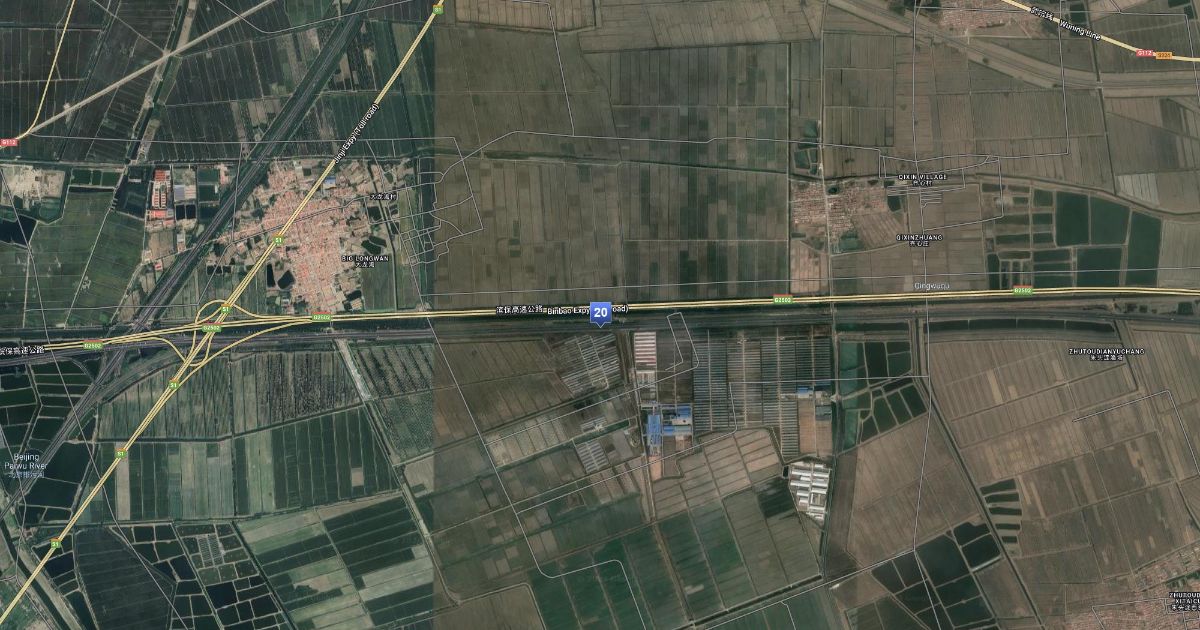Tap the blue map marker numbered 20
The width and height of the screenshot is (1200, 630).
[600, 313]
